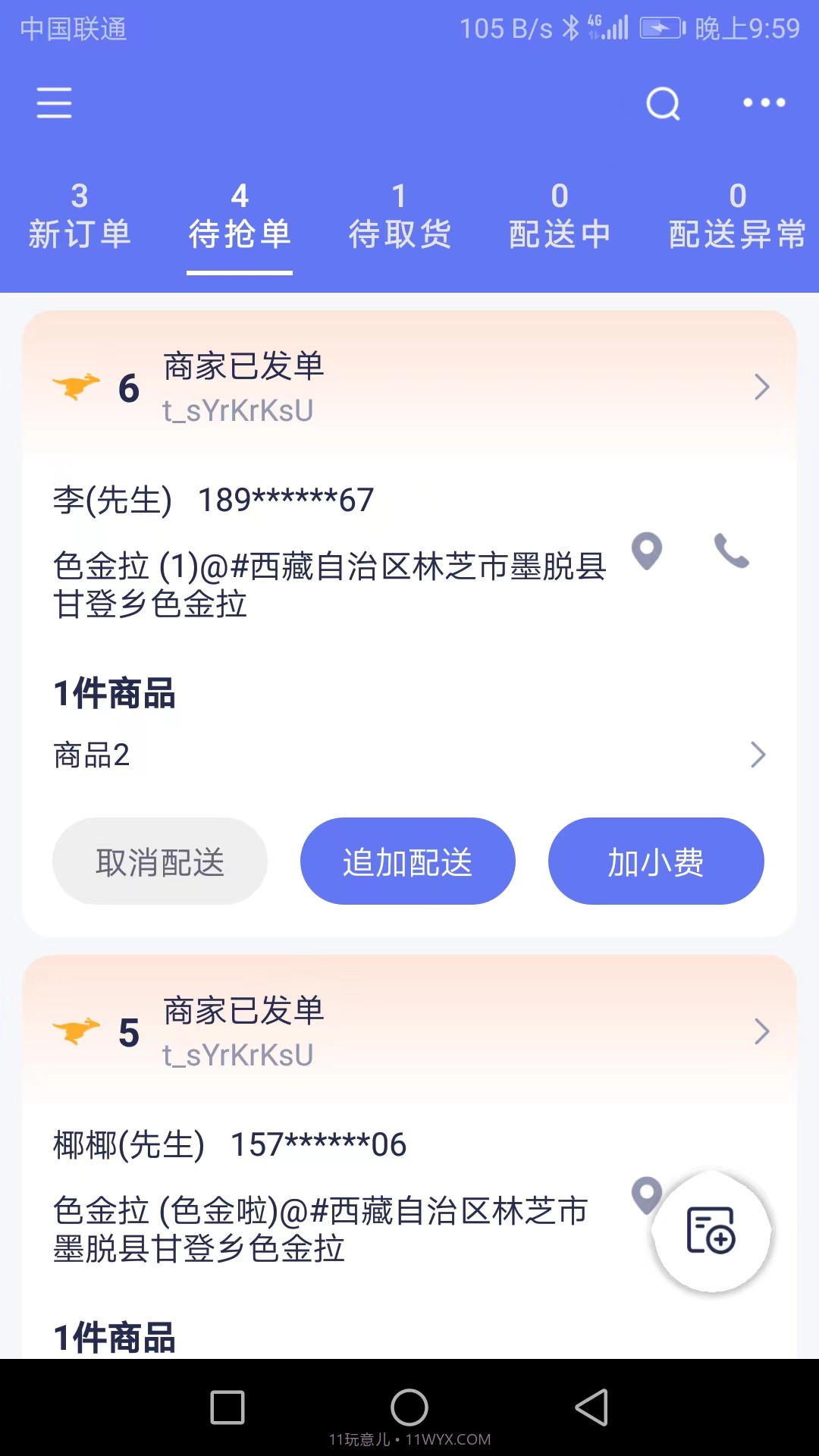819x1456 pixels.
Task: Expand the 商品2 product details
Action: [759, 755]
